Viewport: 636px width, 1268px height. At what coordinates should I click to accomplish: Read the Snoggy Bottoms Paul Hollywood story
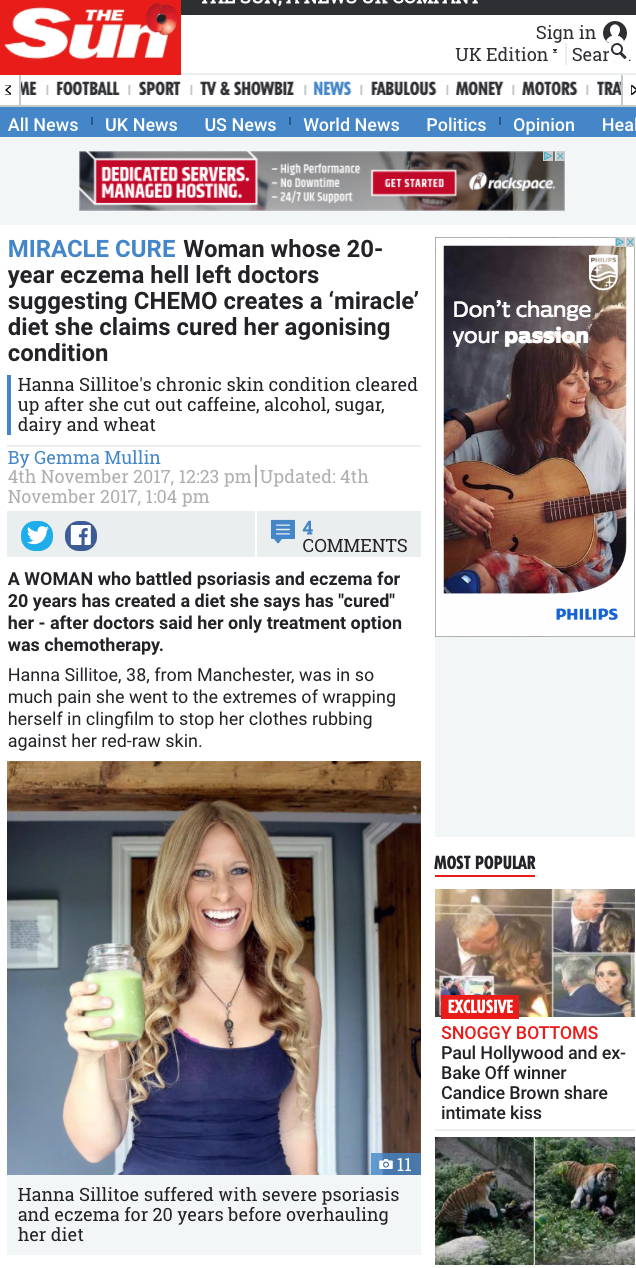[535, 1072]
